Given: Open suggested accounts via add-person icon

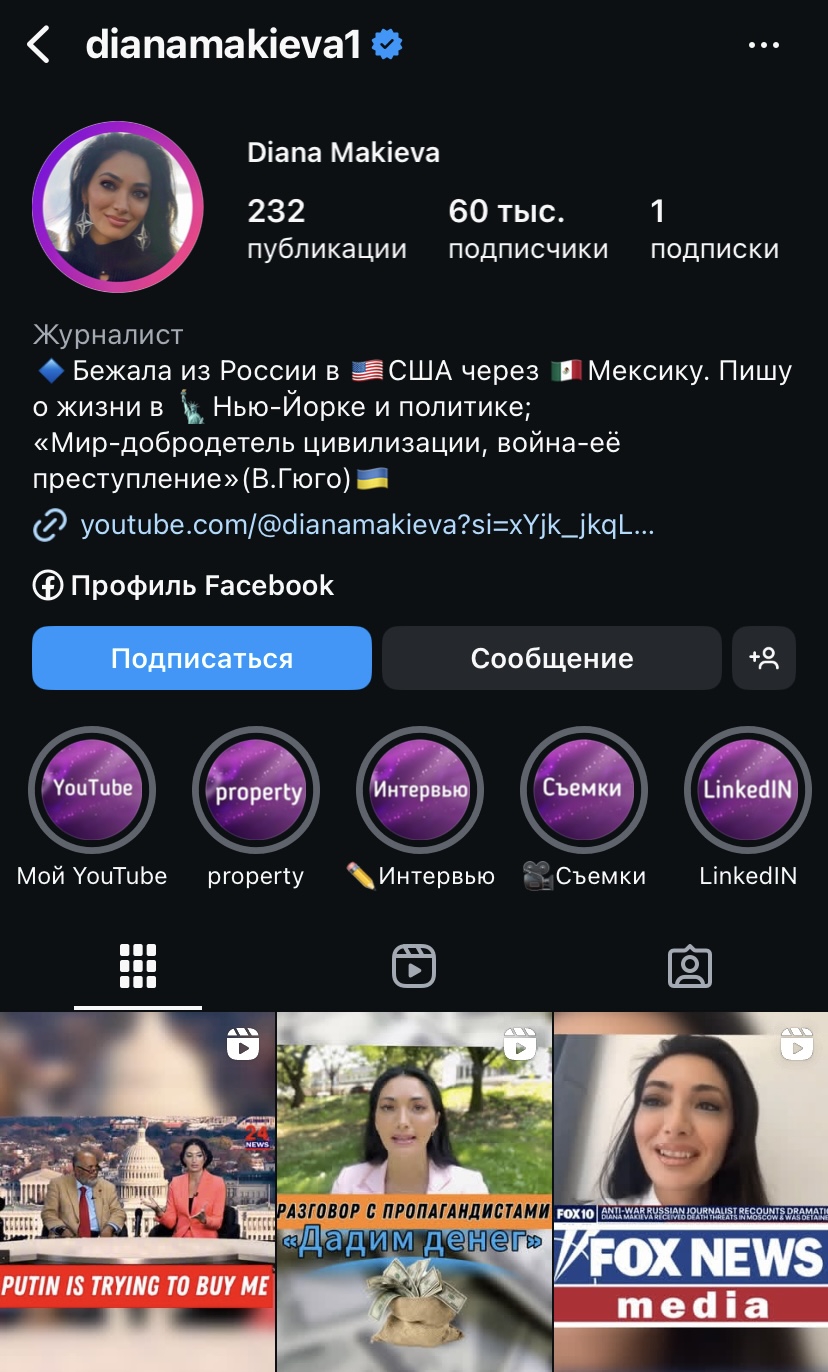Looking at the screenshot, I should coord(764,658).
